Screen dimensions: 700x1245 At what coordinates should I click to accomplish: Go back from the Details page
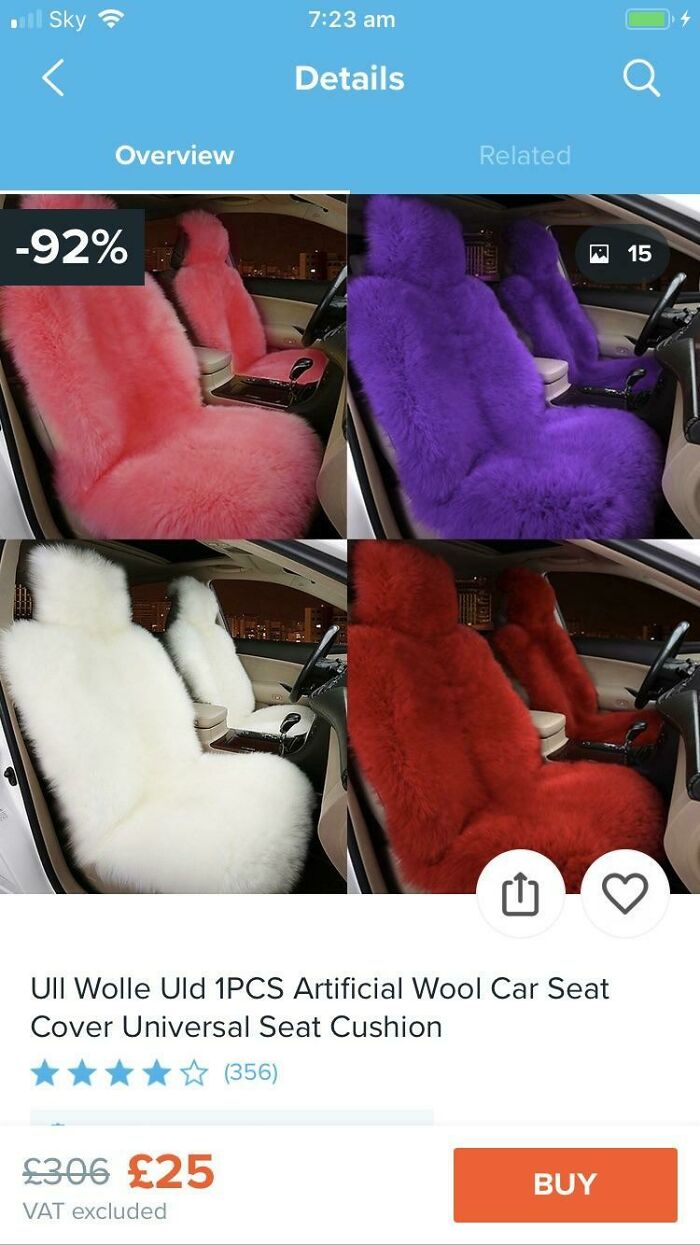coord(53,78)
